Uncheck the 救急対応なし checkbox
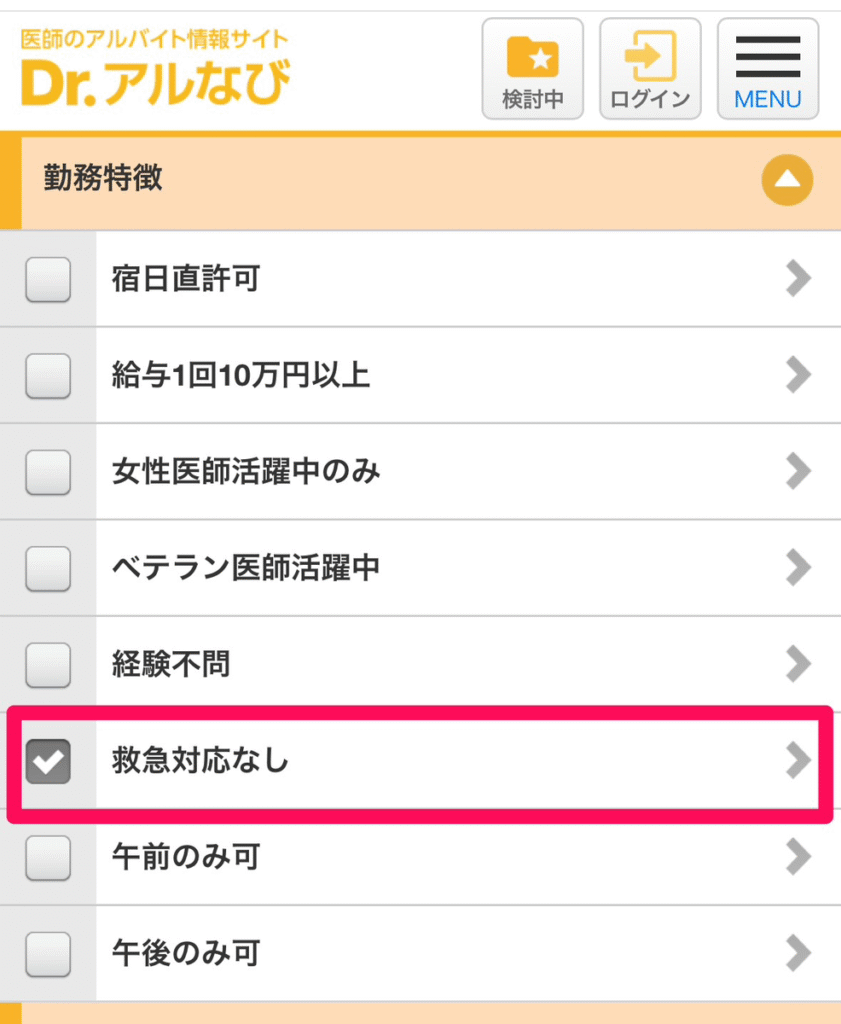 pyautogui.click(x=48, y=761)
